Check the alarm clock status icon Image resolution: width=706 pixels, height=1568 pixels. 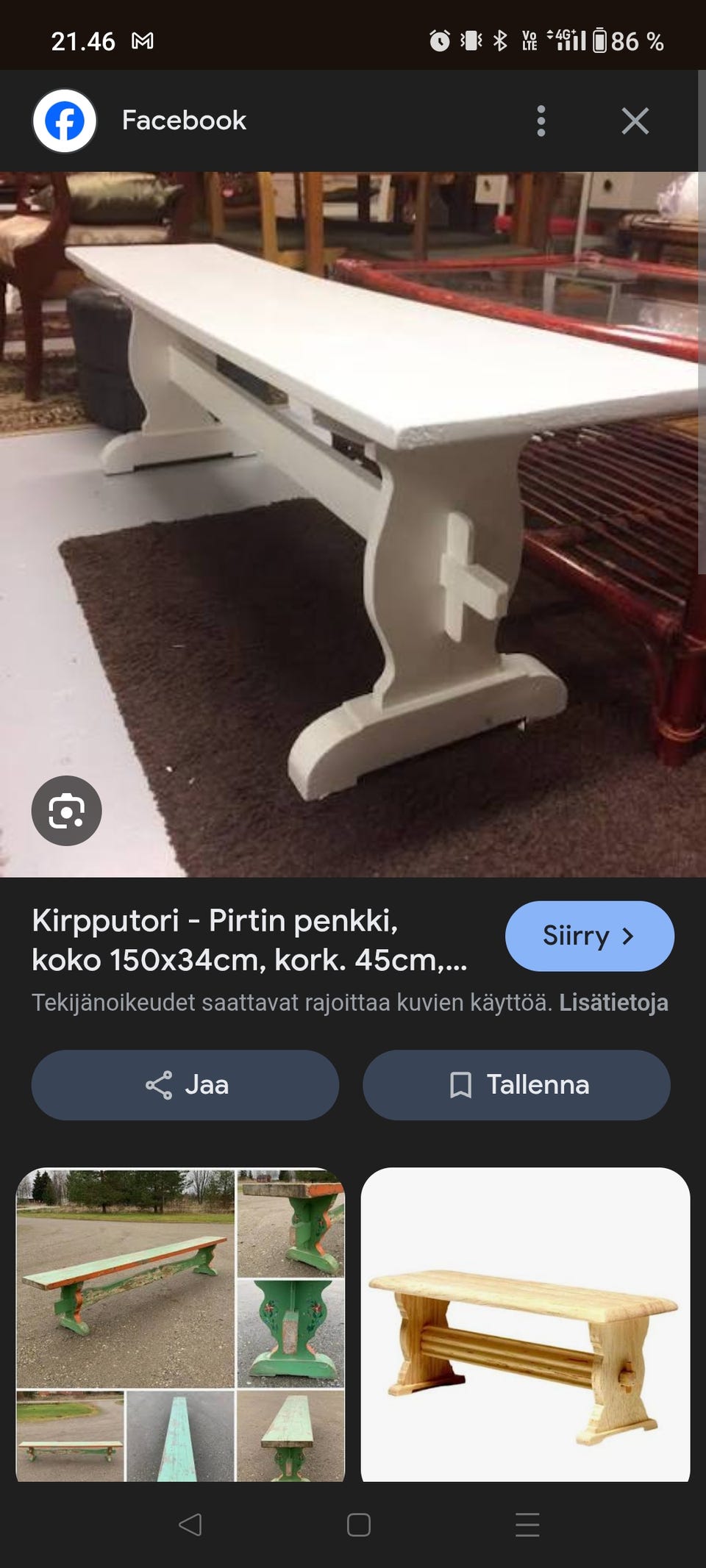point(438,42)
